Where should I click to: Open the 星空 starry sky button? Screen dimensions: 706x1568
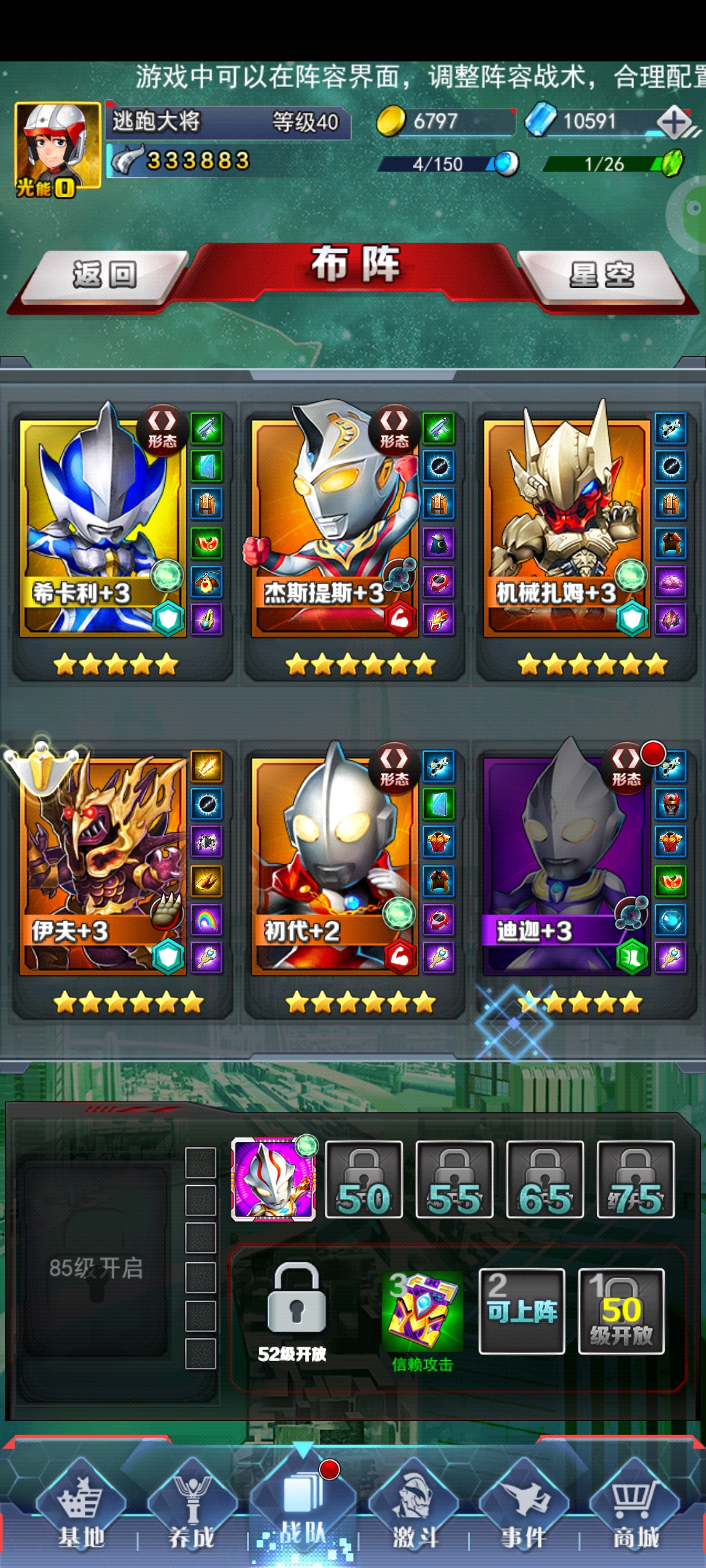(601, 275)
